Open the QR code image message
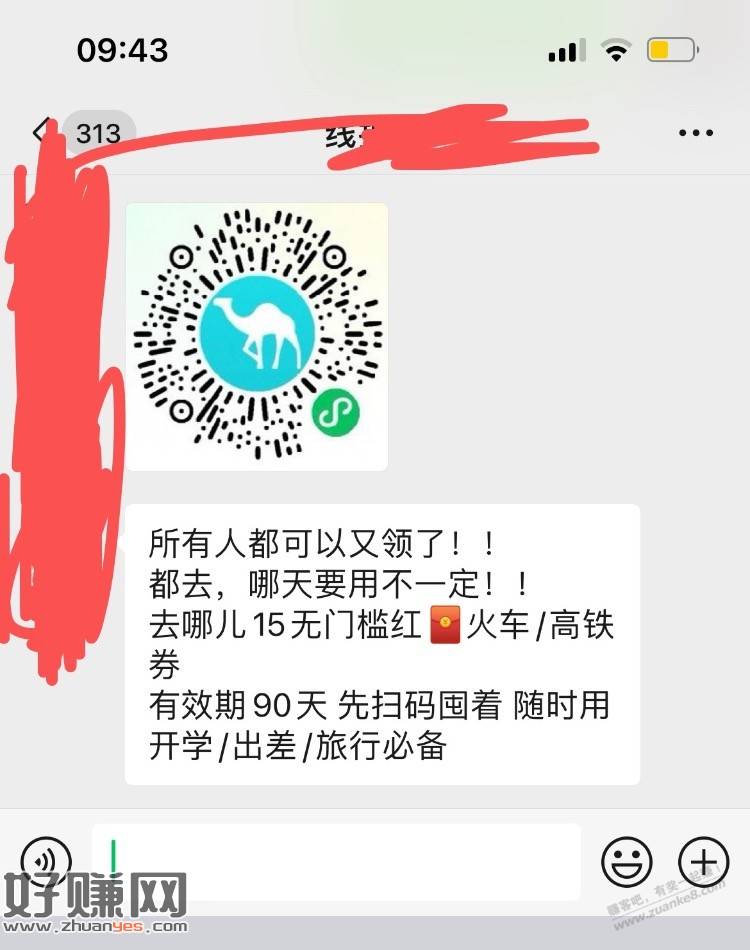The height and width of the screenshot is (950, 750). tap(257, 337)
